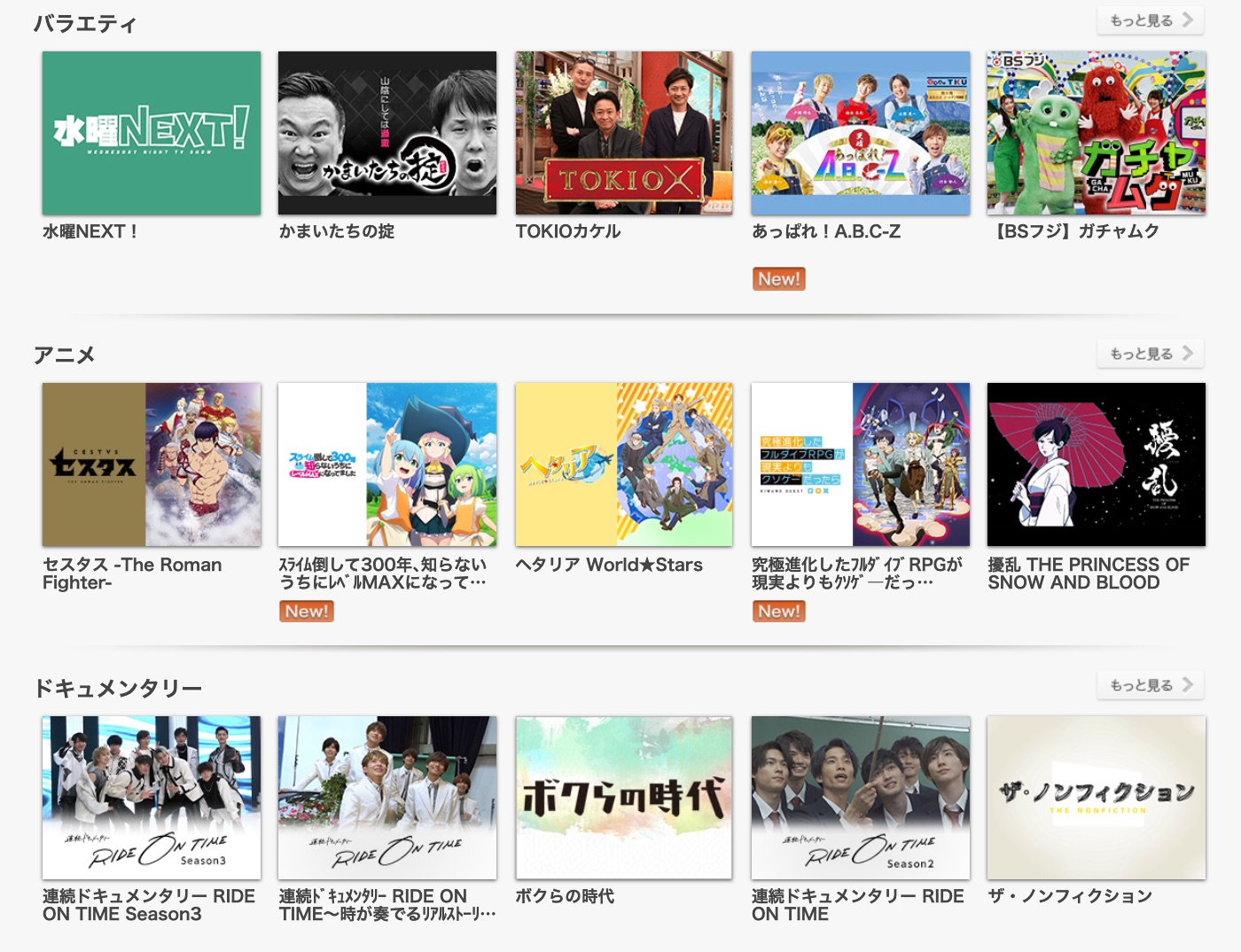
Task: Open 【BSフジ】ガチャムク program
Action: [x=1096, y=133]
